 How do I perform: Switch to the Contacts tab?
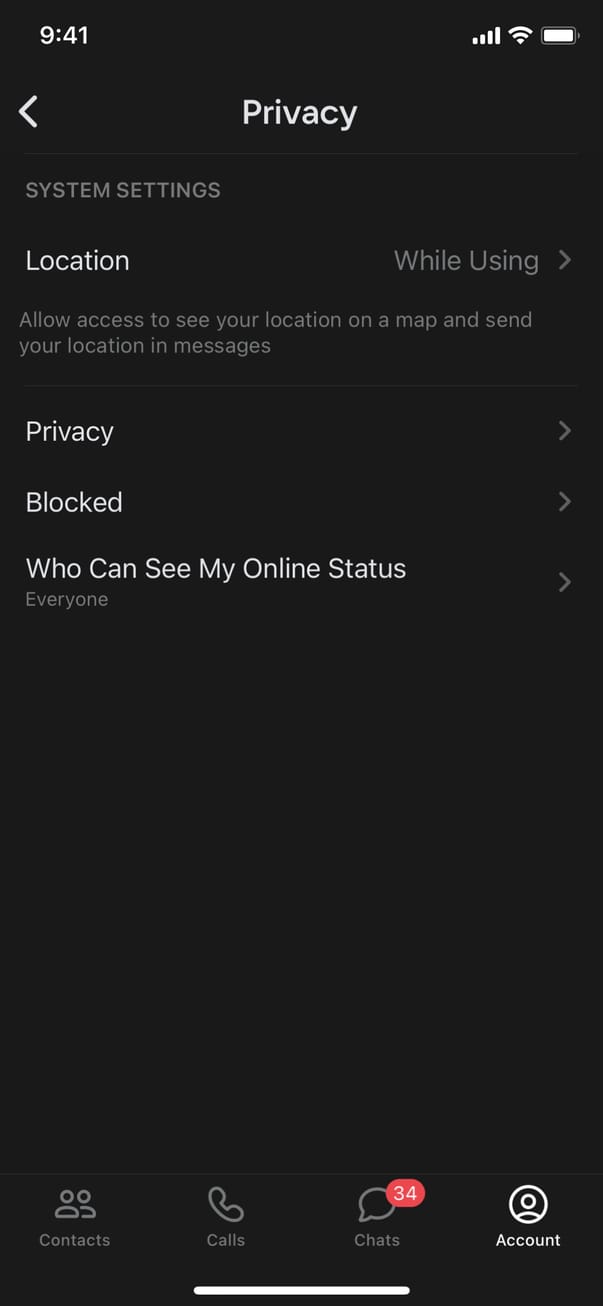click(75, 1217)
